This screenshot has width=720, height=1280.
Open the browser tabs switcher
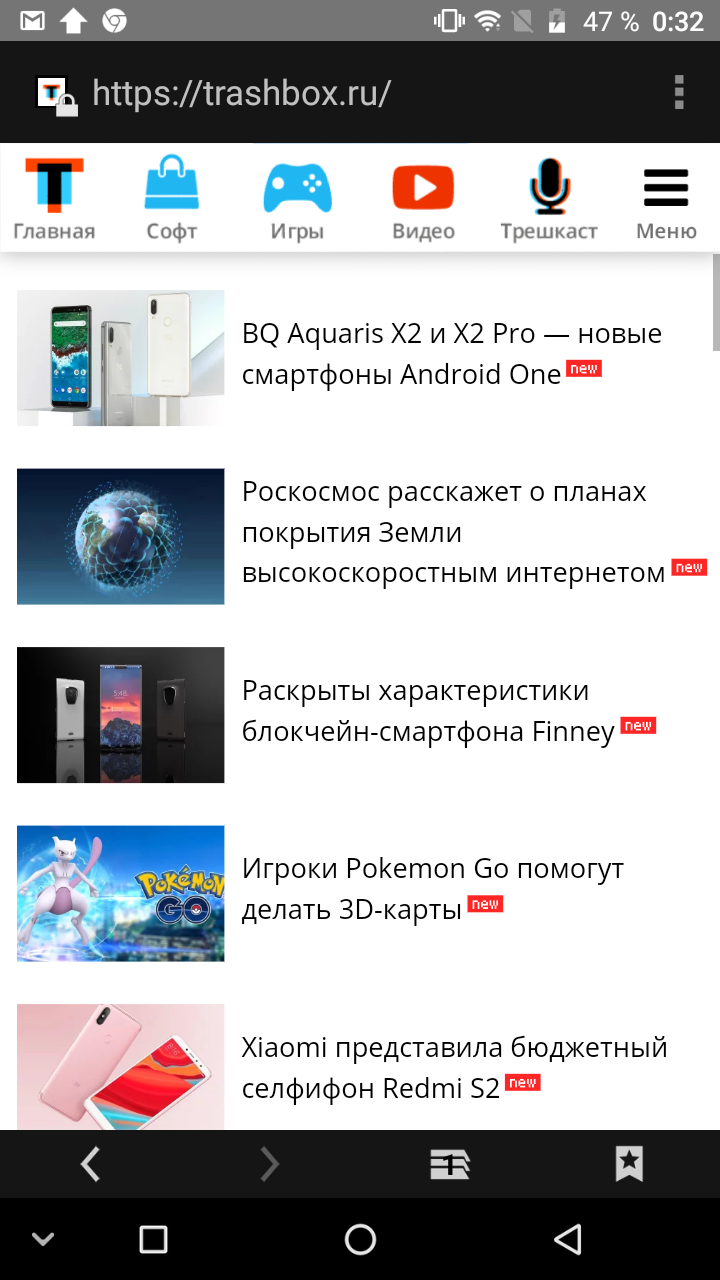pos(450,1164)
